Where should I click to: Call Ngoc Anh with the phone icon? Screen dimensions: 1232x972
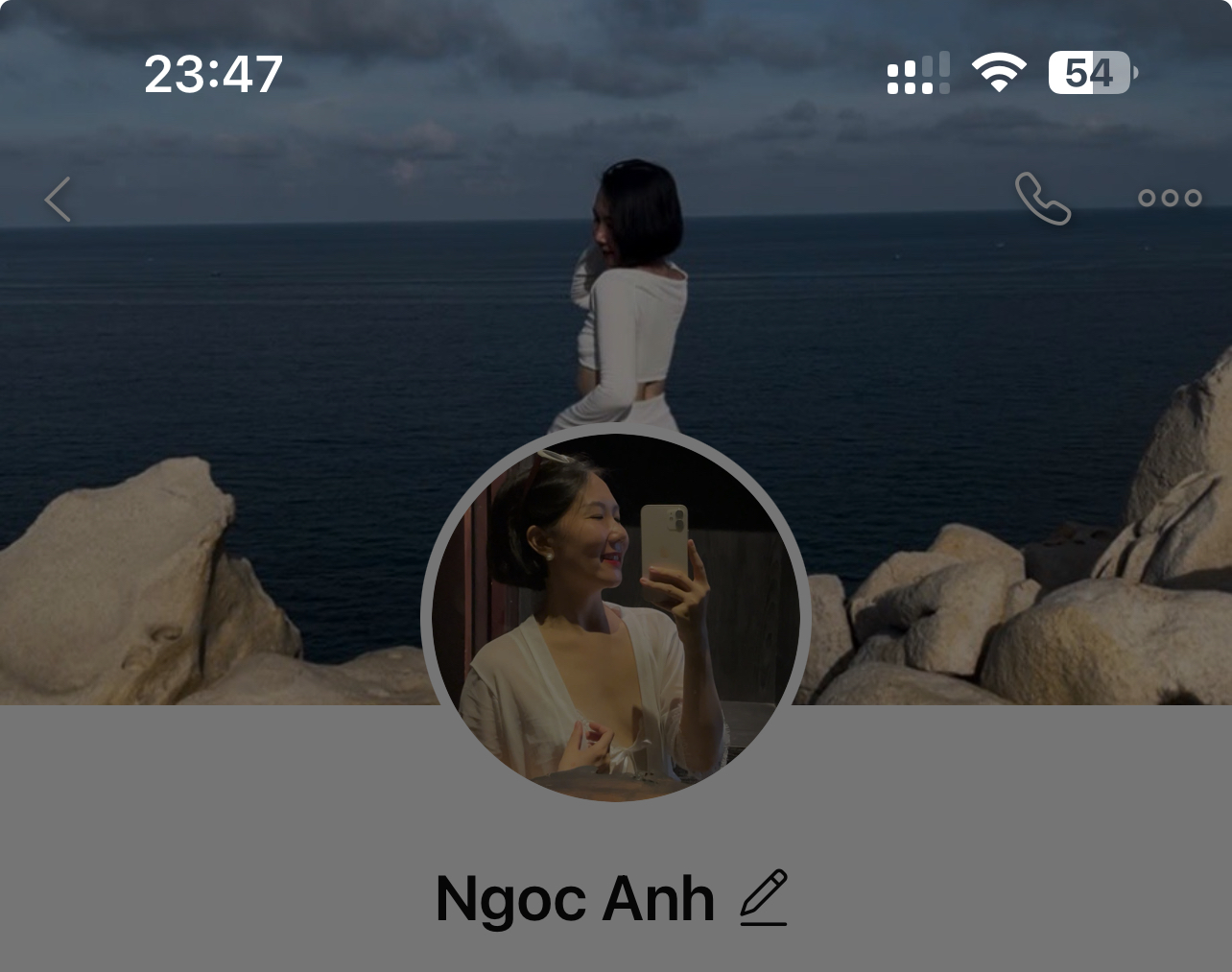point(1042,199)
